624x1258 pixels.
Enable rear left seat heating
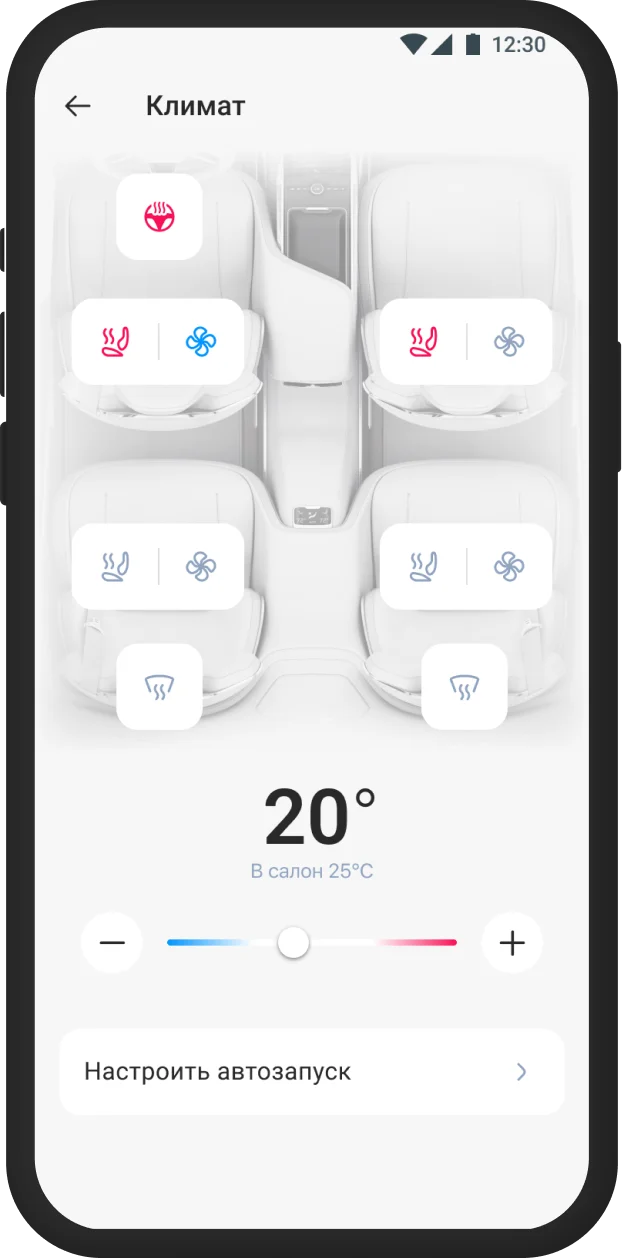(x=116, y=567)
